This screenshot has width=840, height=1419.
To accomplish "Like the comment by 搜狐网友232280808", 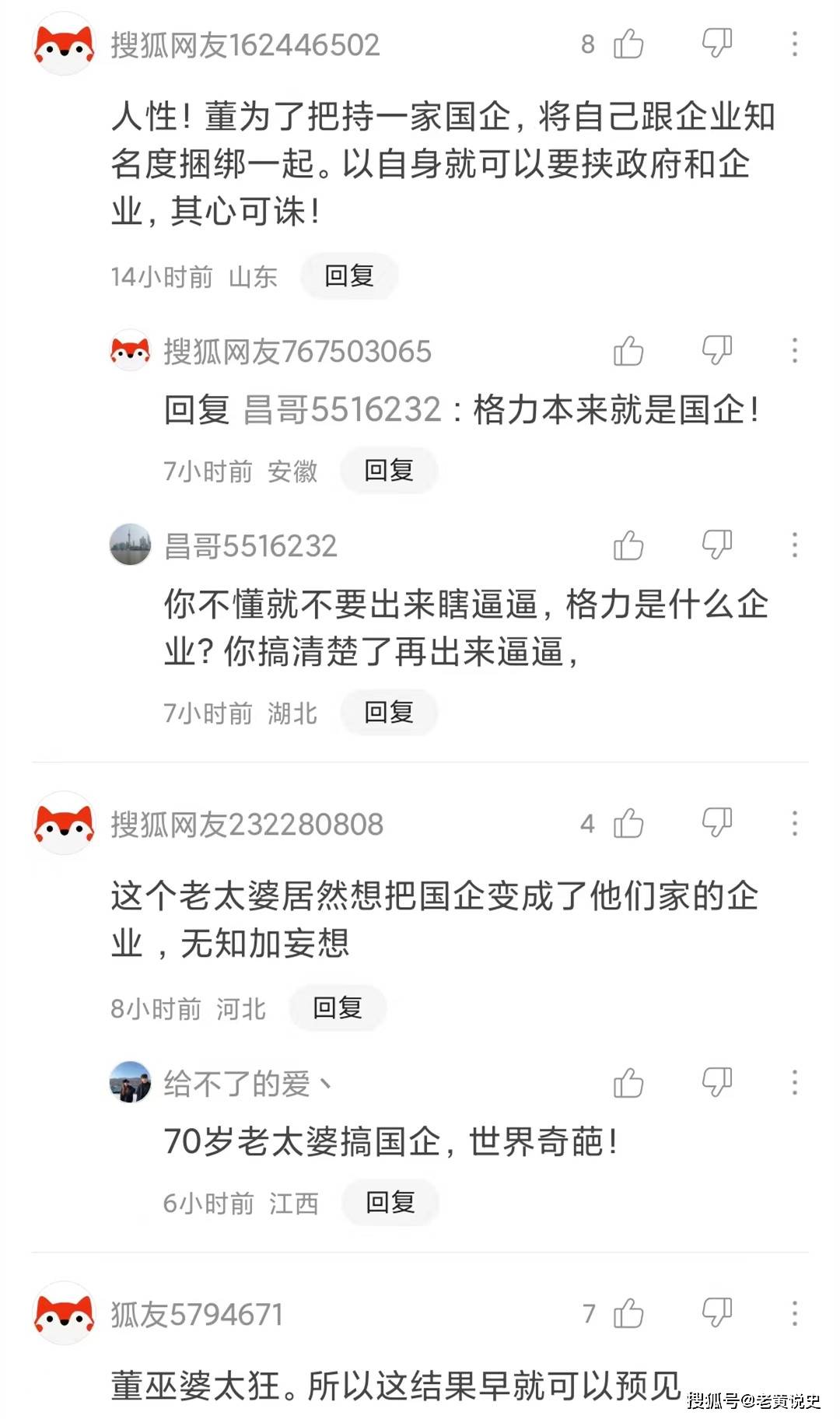I will point(628,823).
